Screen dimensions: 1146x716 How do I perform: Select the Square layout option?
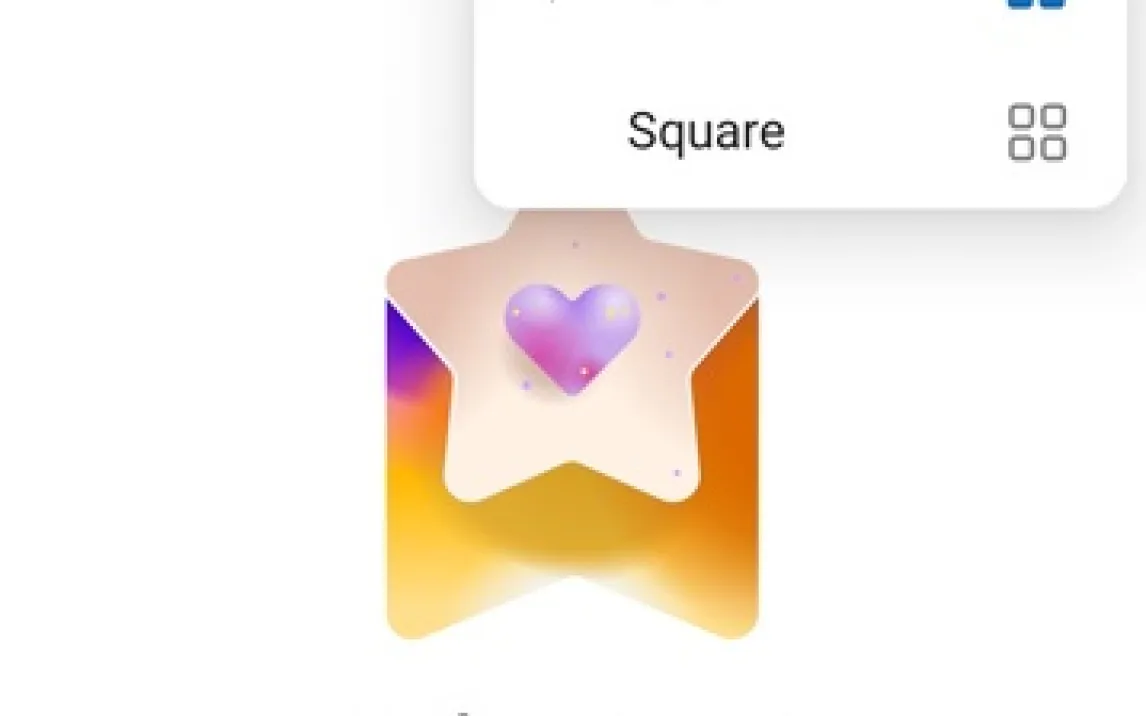click(x=705, y=132)
